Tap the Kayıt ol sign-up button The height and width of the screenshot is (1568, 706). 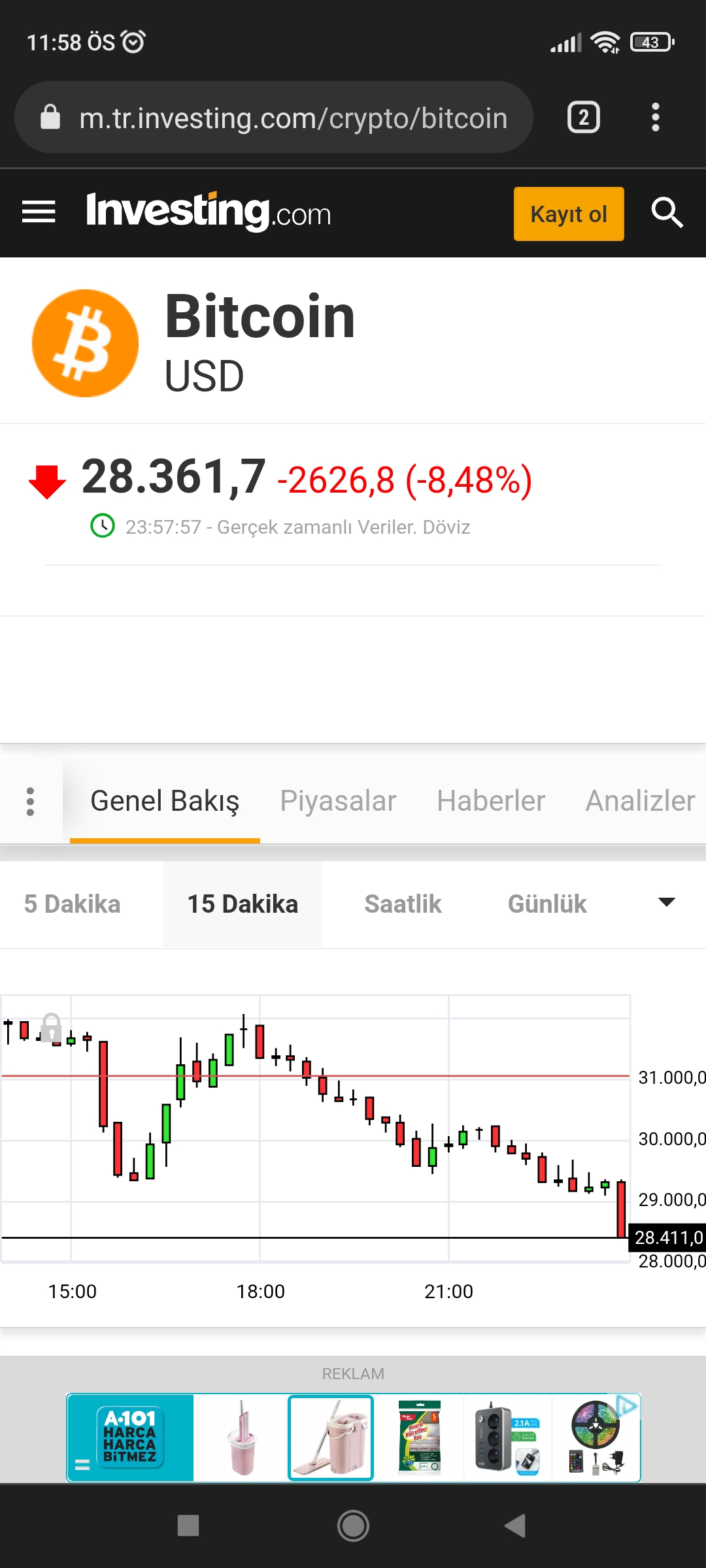568,214
